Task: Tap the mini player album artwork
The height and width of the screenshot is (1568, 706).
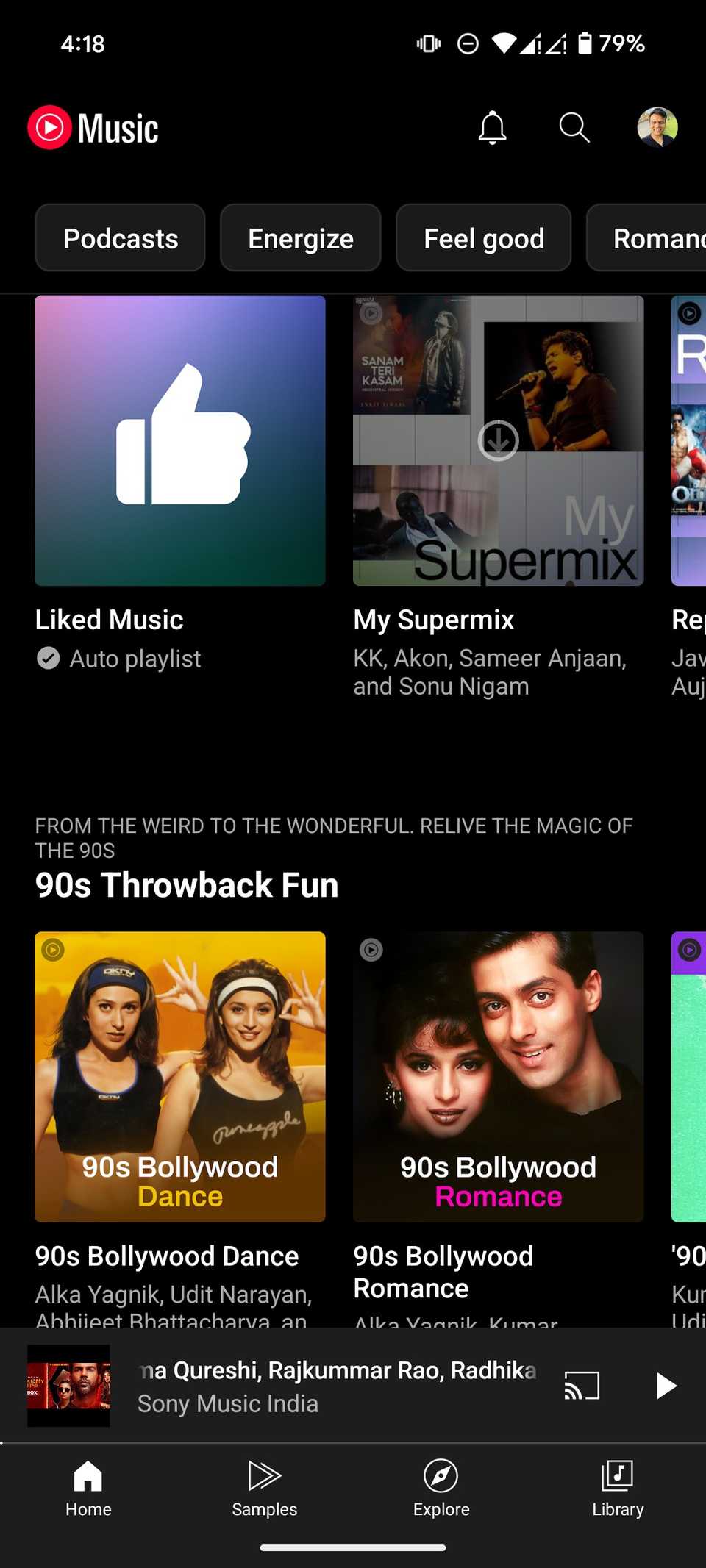Action: pyautogui.click(x=68, y=1385)
